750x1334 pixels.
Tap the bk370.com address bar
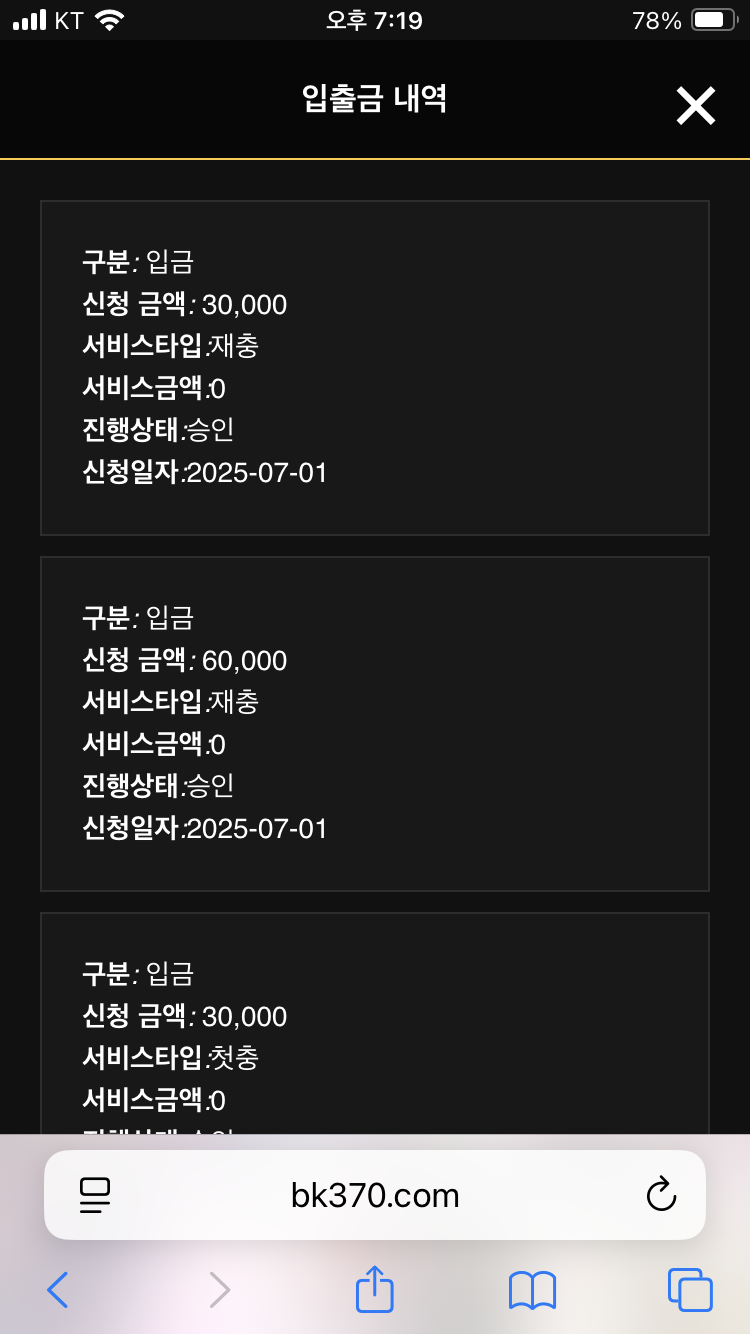pyautogui.click(x=375, y=1195)
